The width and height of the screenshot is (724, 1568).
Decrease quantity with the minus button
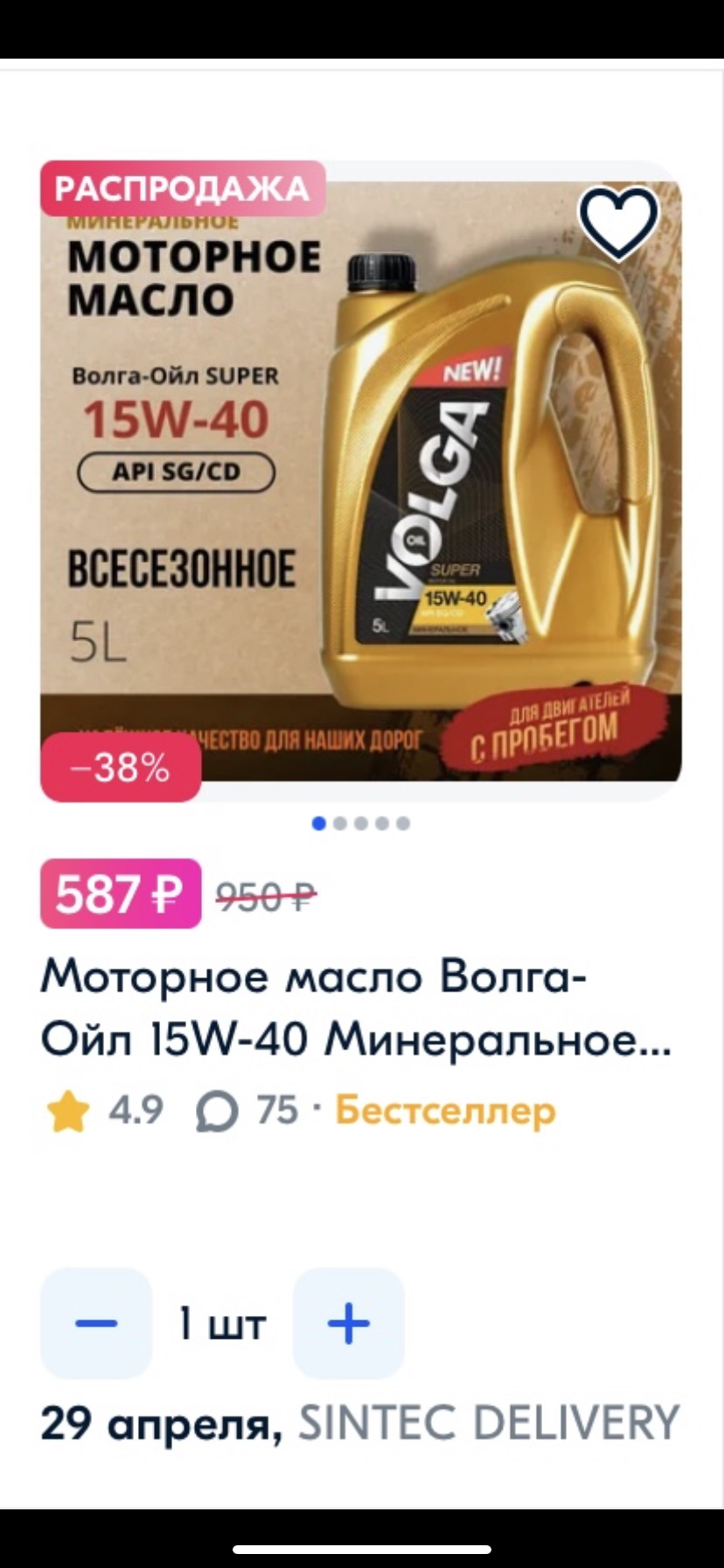[x=96, y=1322]
